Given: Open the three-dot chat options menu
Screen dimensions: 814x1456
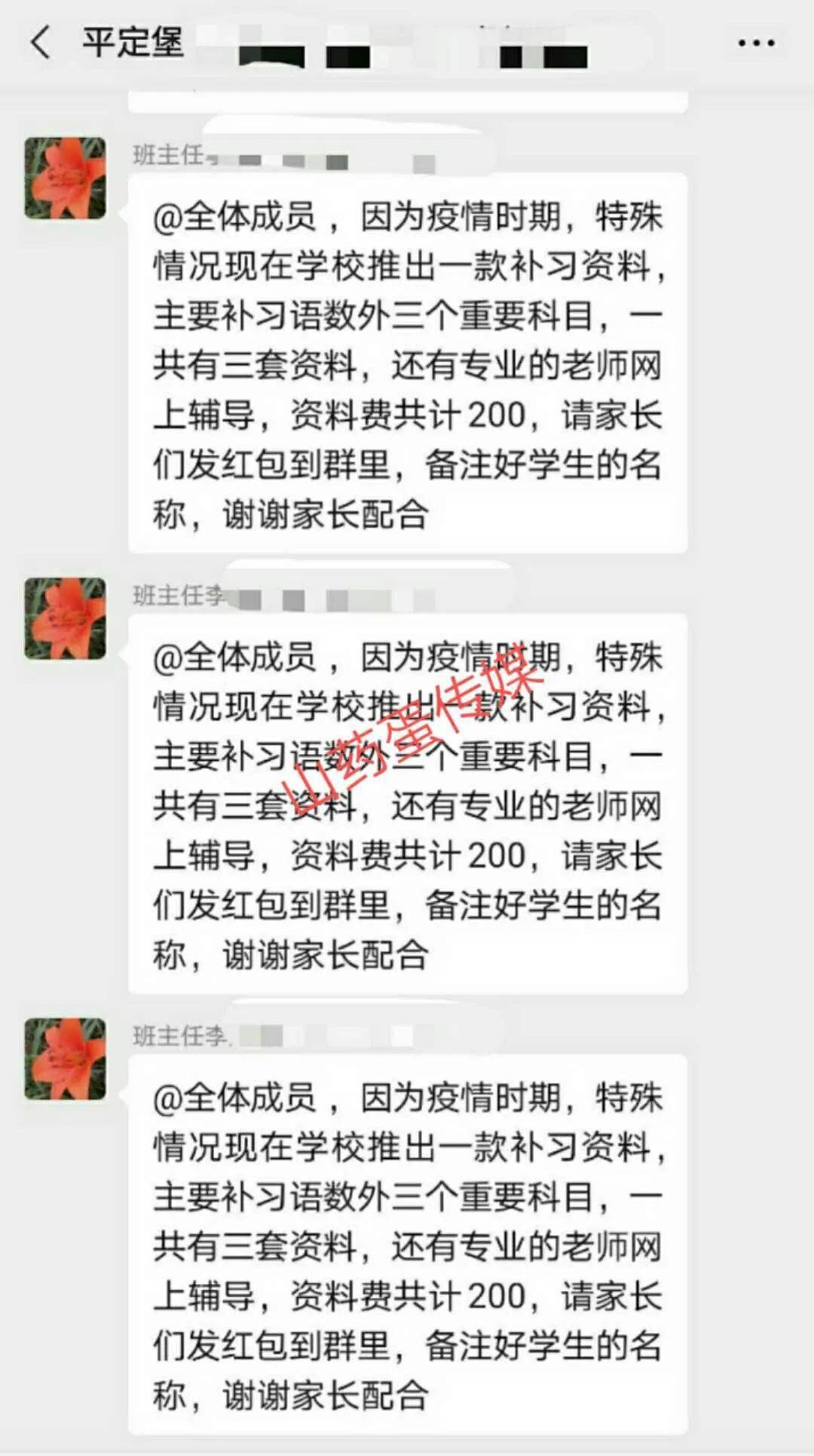Looking at the screenshot, I should pyautogui.click(x=756, y=43).
